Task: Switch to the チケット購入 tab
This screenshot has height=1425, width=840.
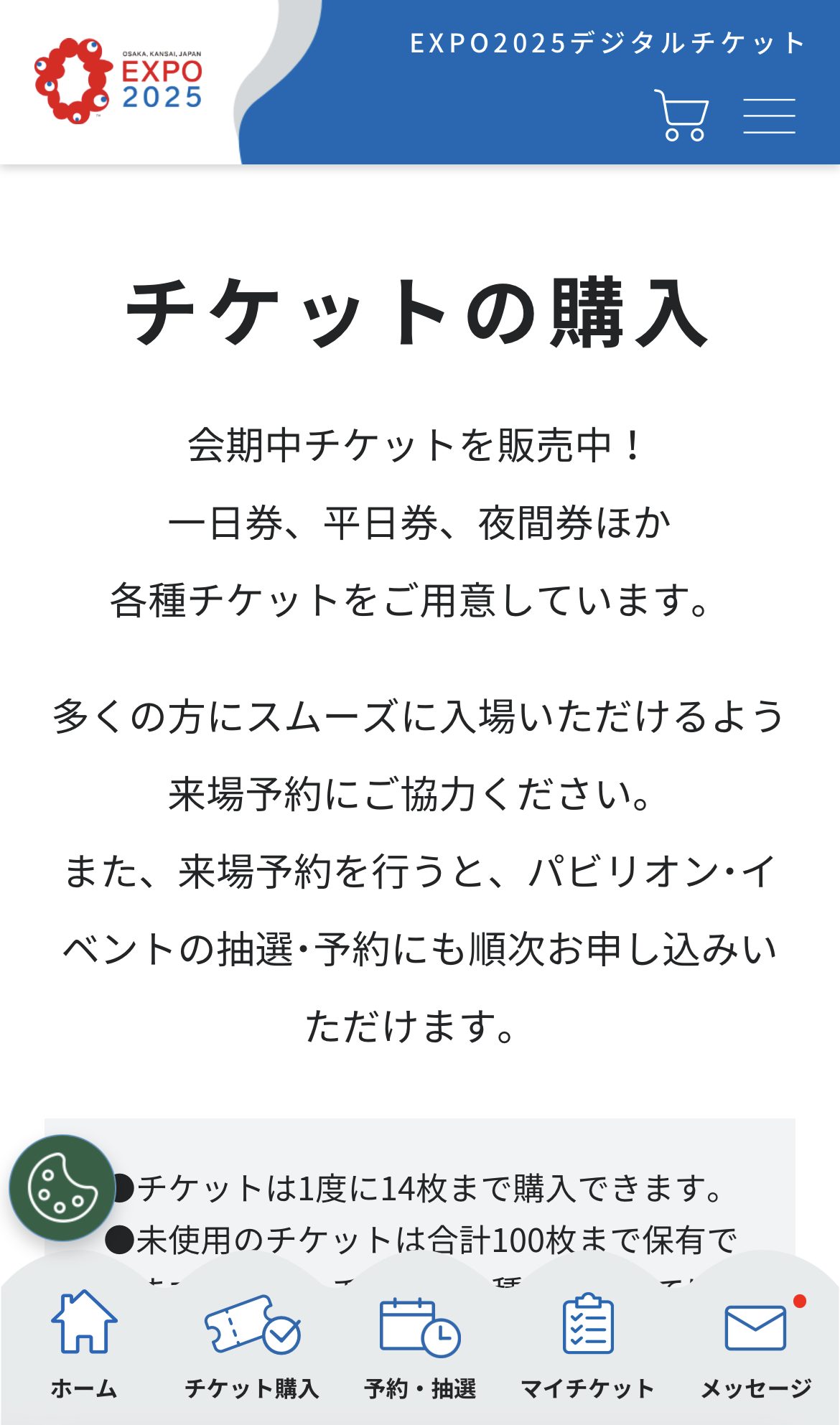Action: point(252,1345)
